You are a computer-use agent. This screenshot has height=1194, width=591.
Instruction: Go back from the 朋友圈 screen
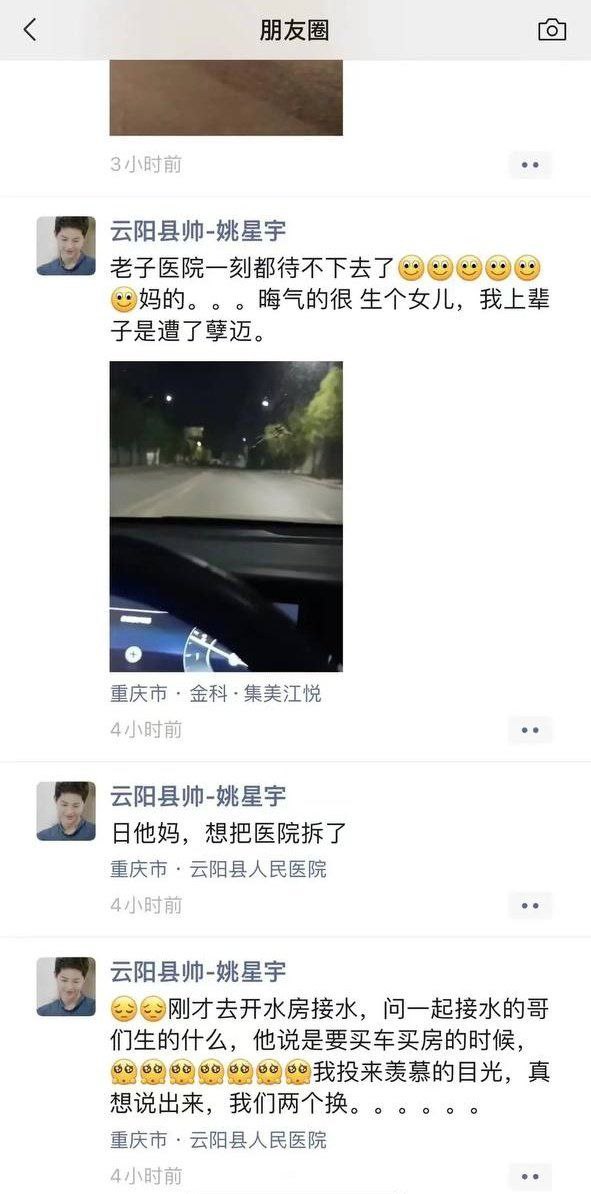[x=30, y=30]
